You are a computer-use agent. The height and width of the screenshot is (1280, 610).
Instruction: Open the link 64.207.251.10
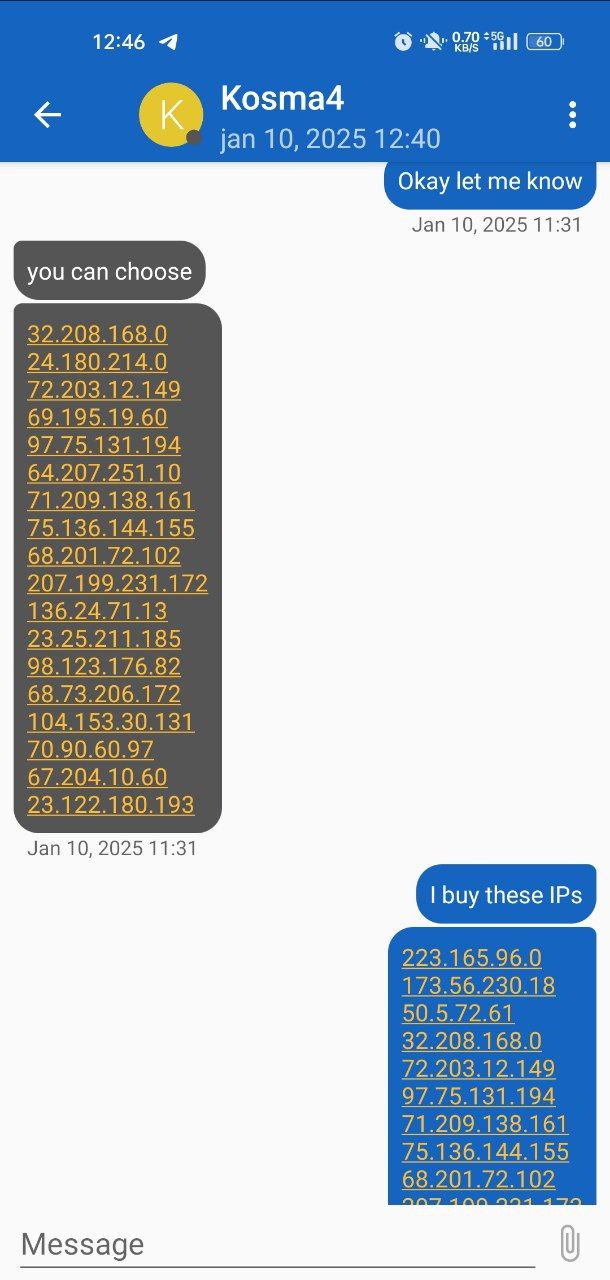[104, 473]
